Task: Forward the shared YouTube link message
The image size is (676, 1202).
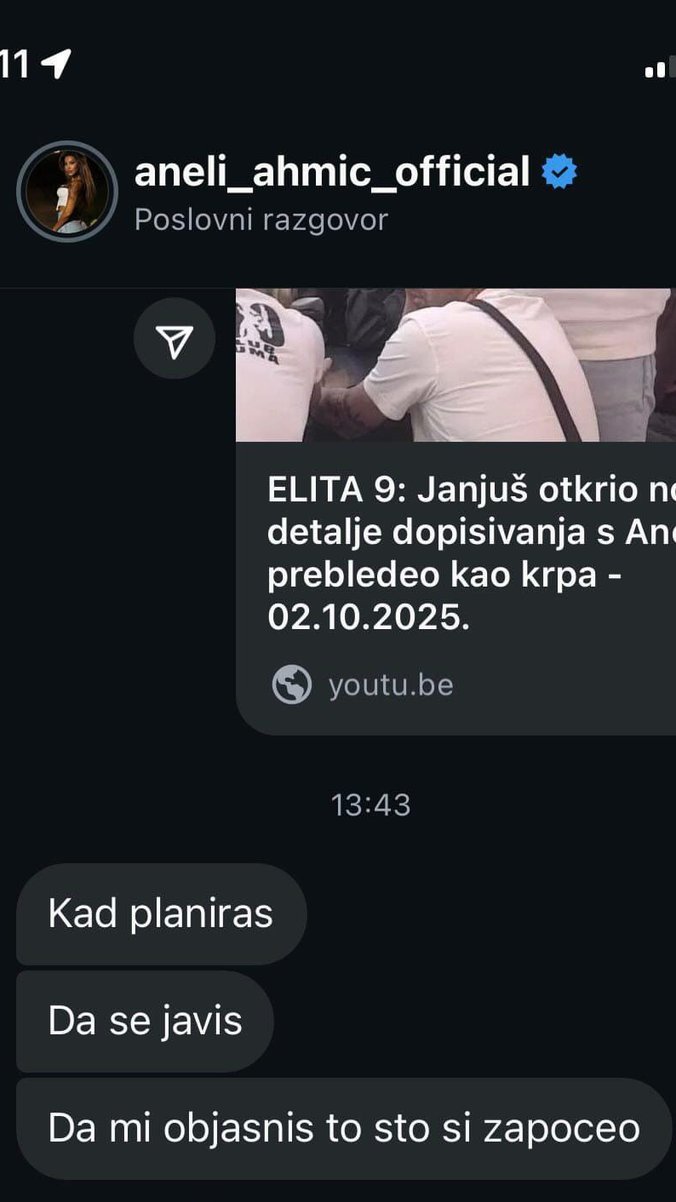Action: coord(175,343)
